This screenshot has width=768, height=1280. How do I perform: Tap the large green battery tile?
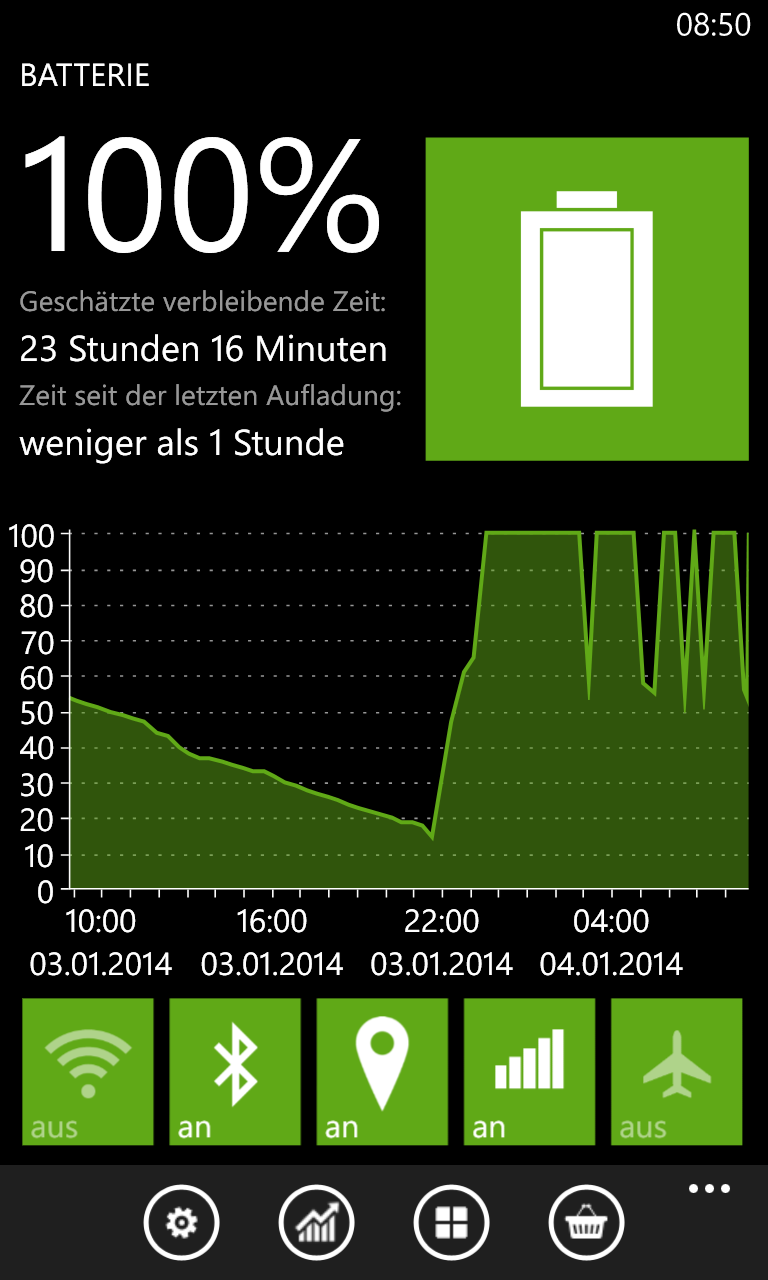point(587,299)
